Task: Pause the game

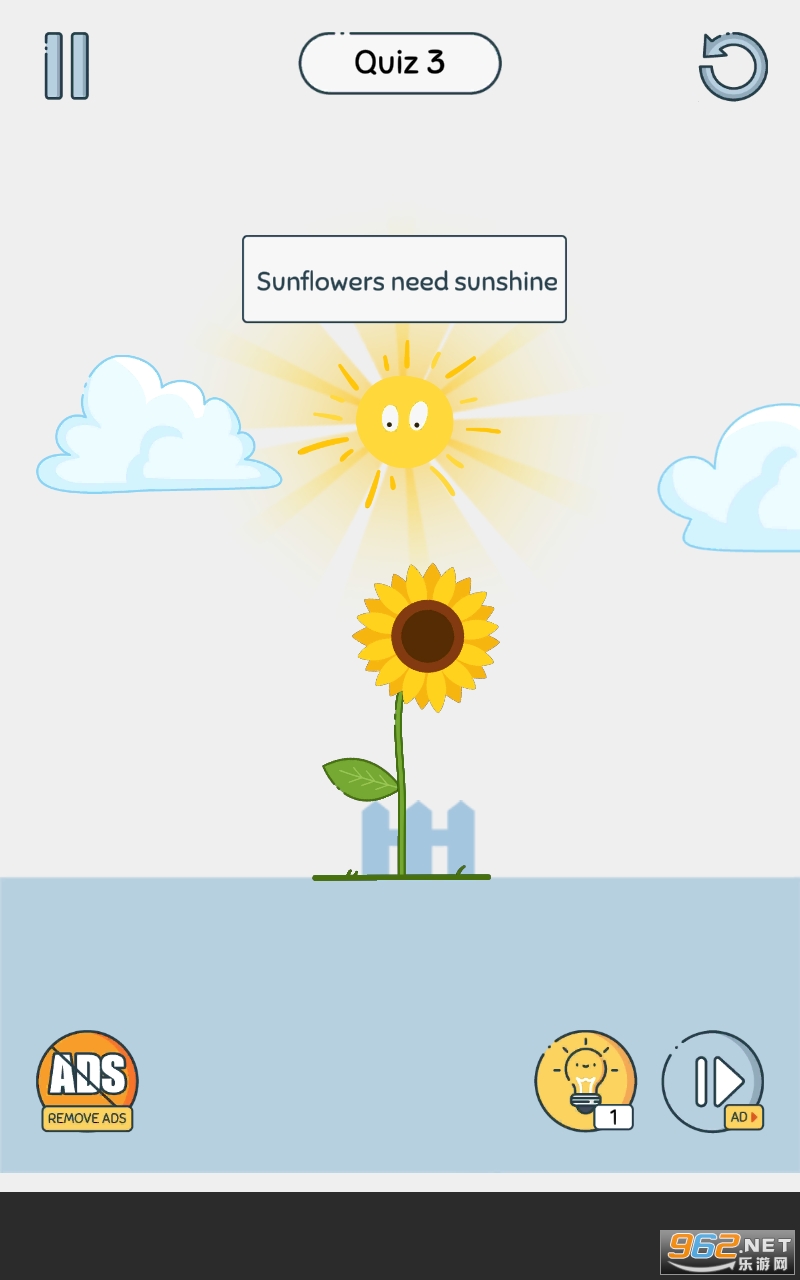Action: click(67, 66)
